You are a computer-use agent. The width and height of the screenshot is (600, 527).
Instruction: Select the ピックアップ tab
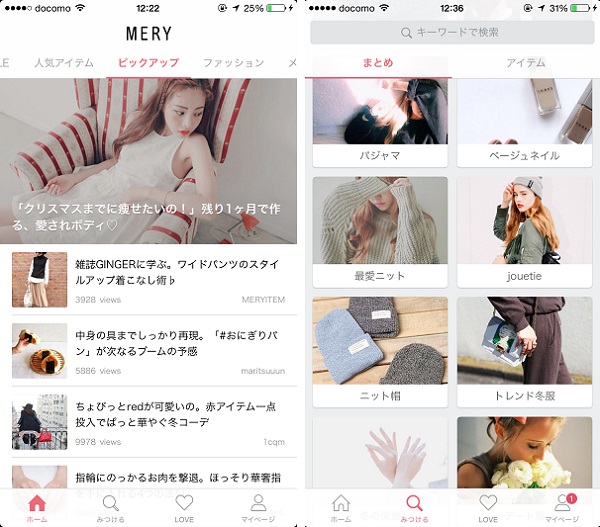tap(148, 63)
